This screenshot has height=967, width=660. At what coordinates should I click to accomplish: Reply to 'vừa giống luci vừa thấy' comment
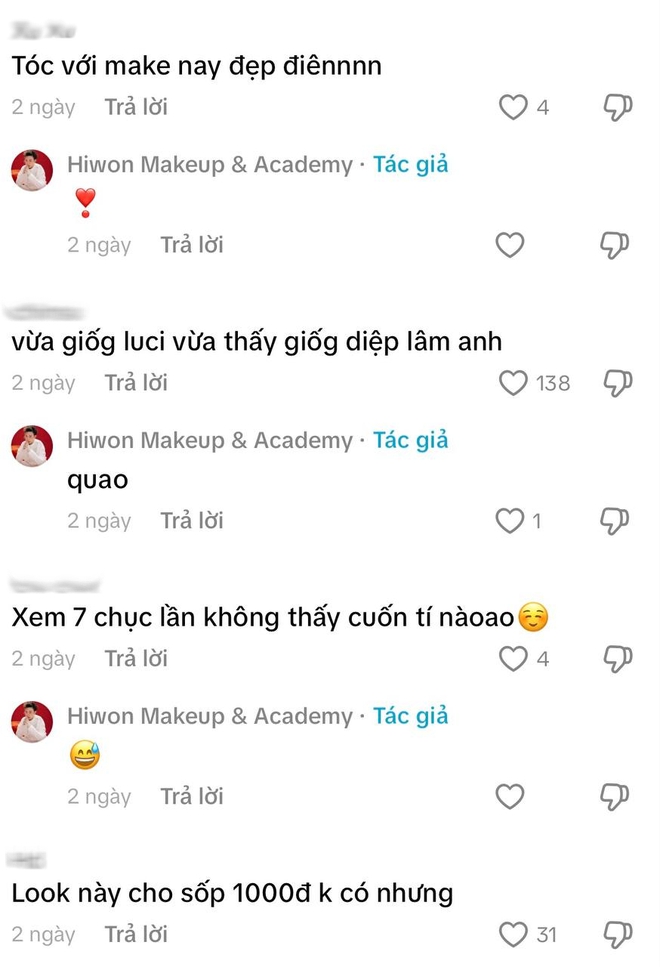(135, 383)
